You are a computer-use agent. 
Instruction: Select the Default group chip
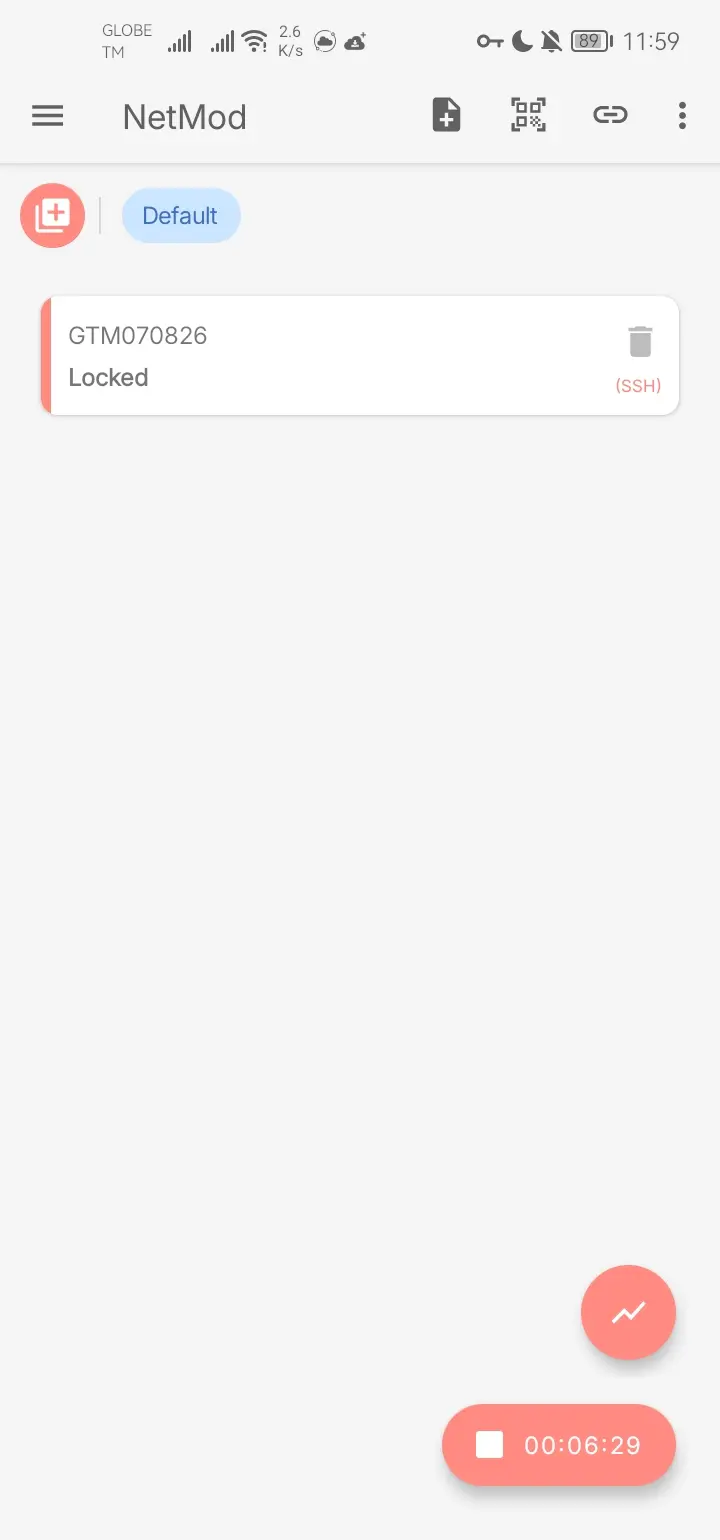[181, 215]
